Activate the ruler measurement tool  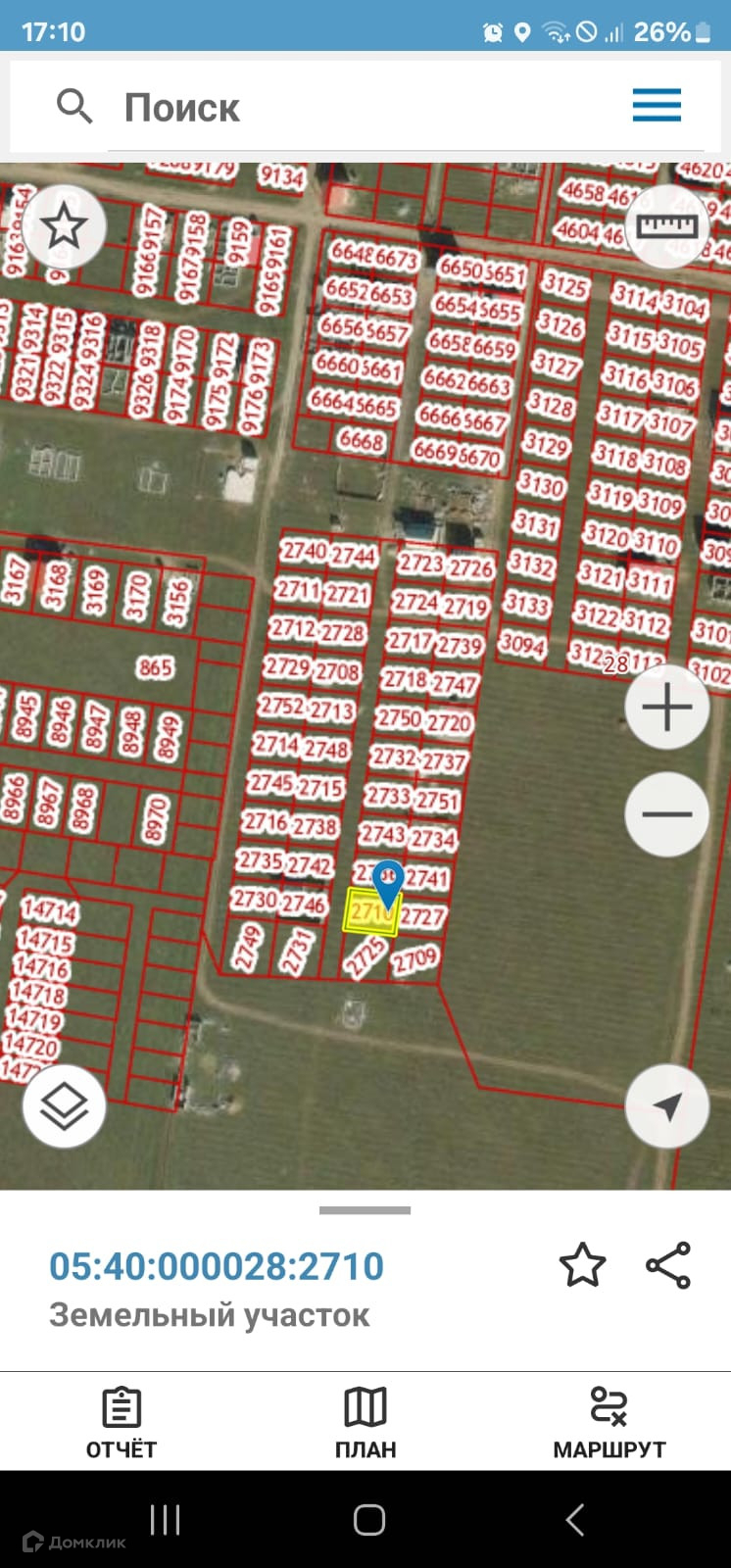click(666, 226)
